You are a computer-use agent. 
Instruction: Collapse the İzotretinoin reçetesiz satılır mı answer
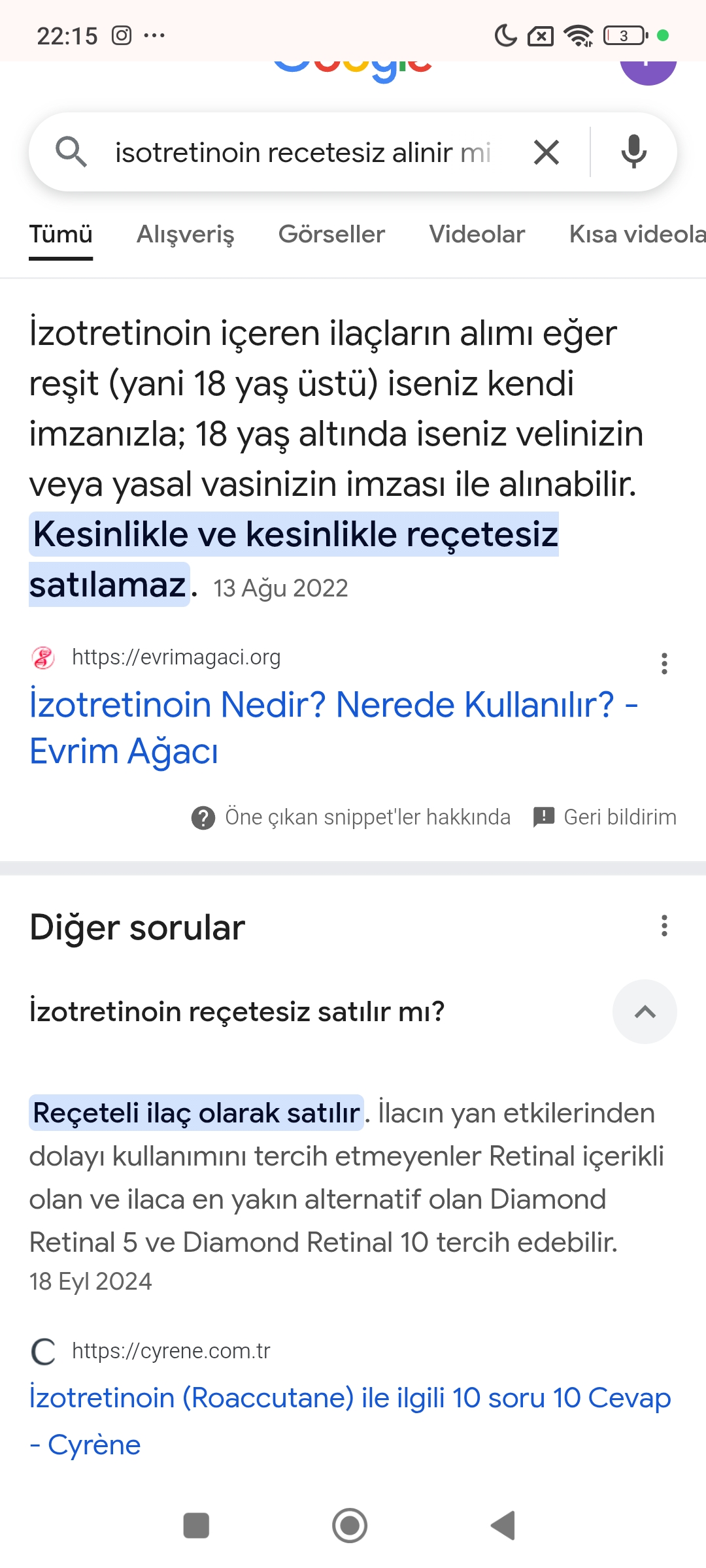click(645, 1011)
